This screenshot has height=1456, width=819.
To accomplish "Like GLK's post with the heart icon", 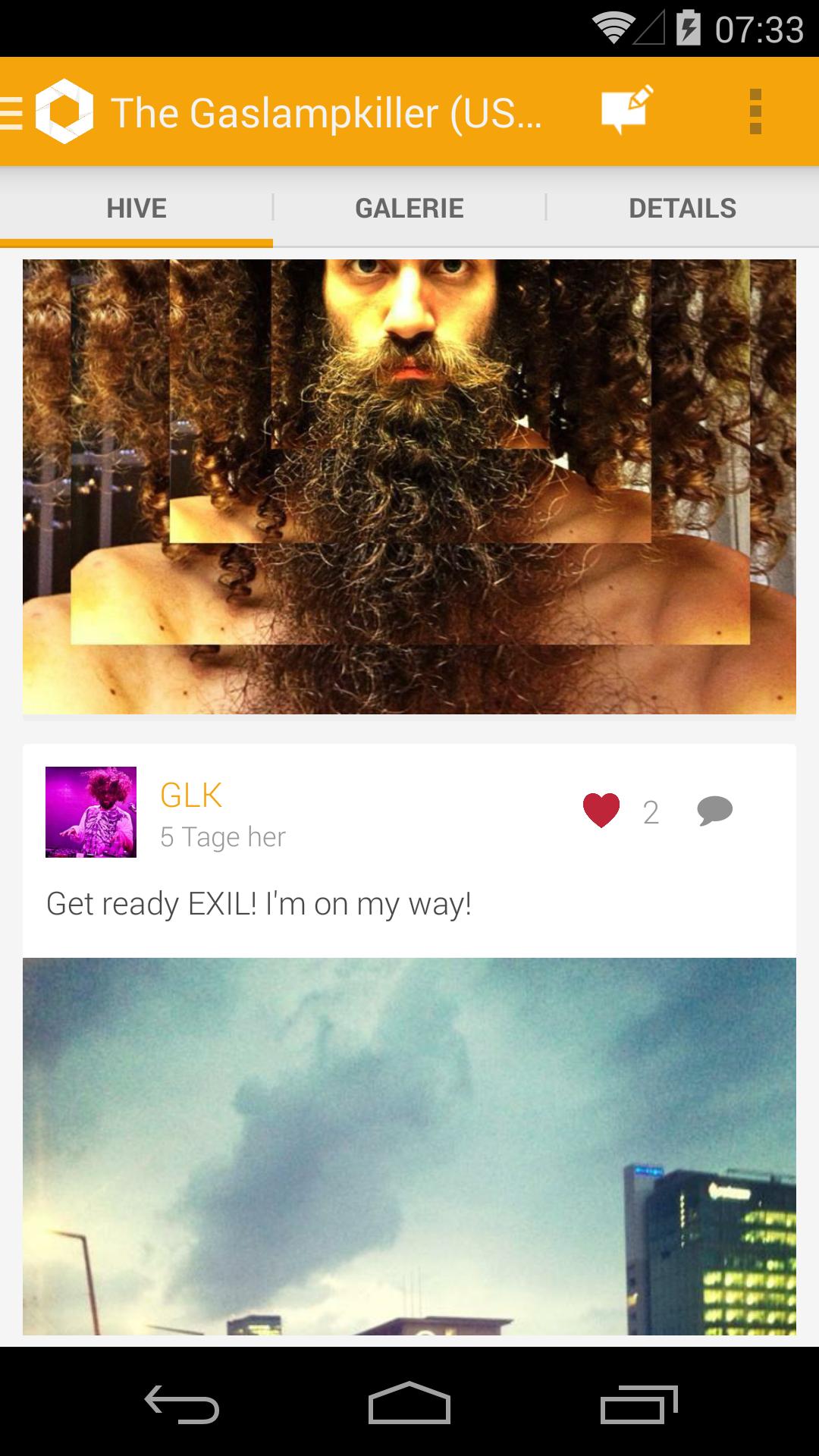I will pyautogui.click(x=600, y=811).
